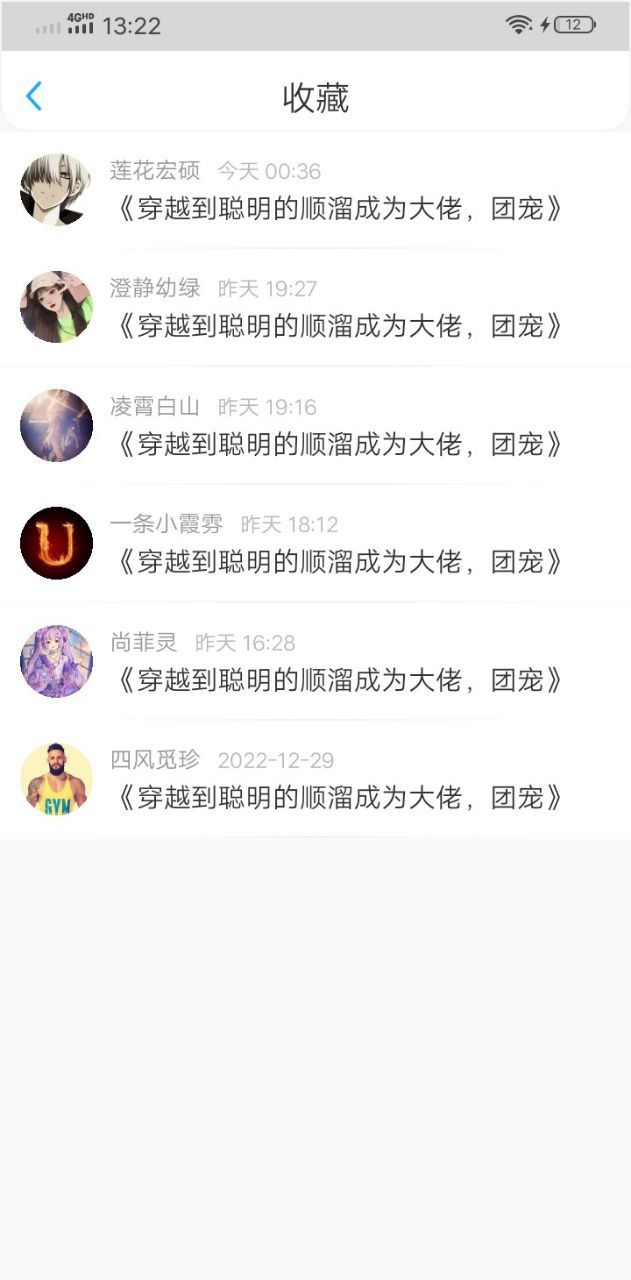Open the 2022-12-29 favorite from 四风觅珍
This screenshot has width=631, height=1280.
point(339,797)
